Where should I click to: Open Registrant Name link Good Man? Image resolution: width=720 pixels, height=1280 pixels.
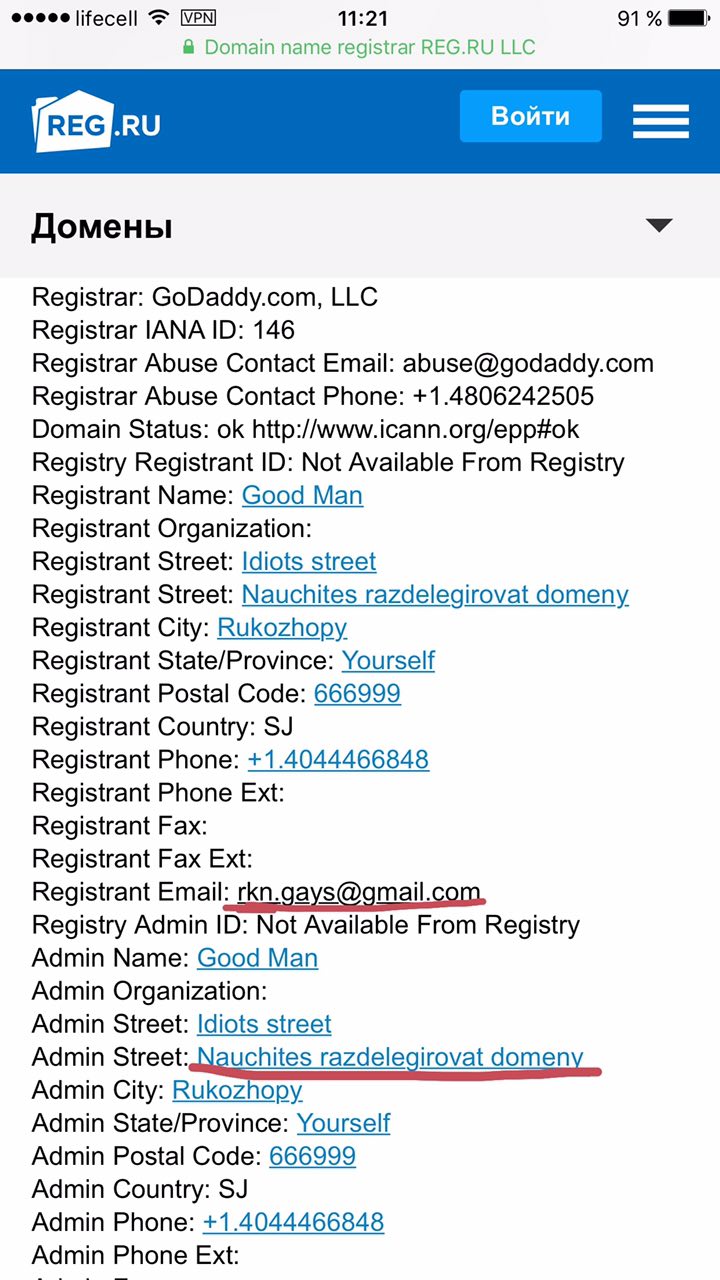302,495
